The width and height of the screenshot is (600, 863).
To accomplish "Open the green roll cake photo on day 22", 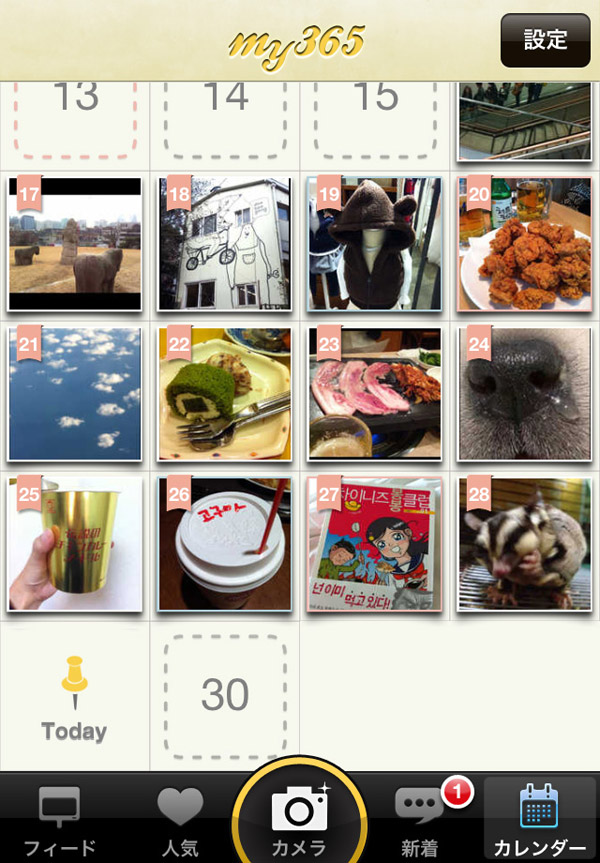I will point(225,394).
